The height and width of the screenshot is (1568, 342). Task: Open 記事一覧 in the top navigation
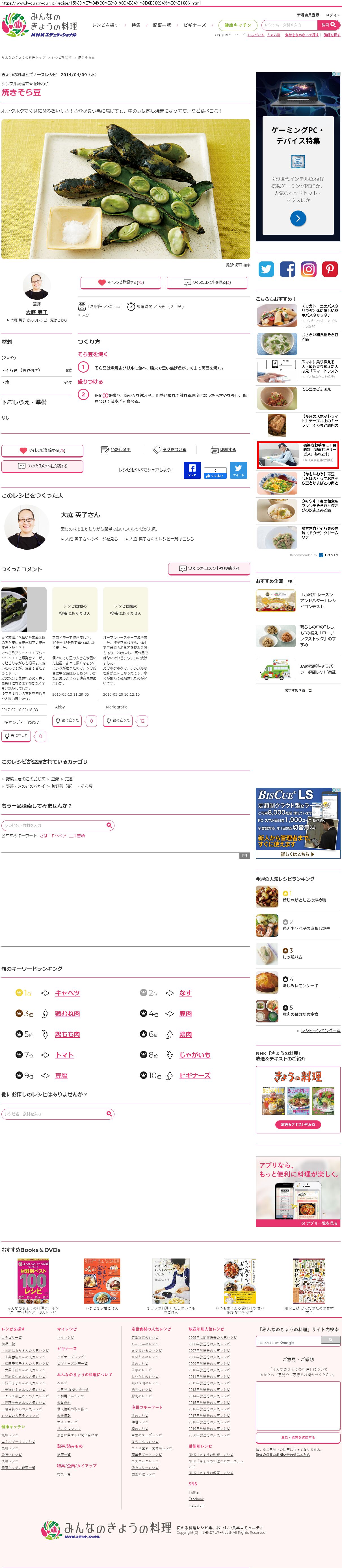point(162,25)
